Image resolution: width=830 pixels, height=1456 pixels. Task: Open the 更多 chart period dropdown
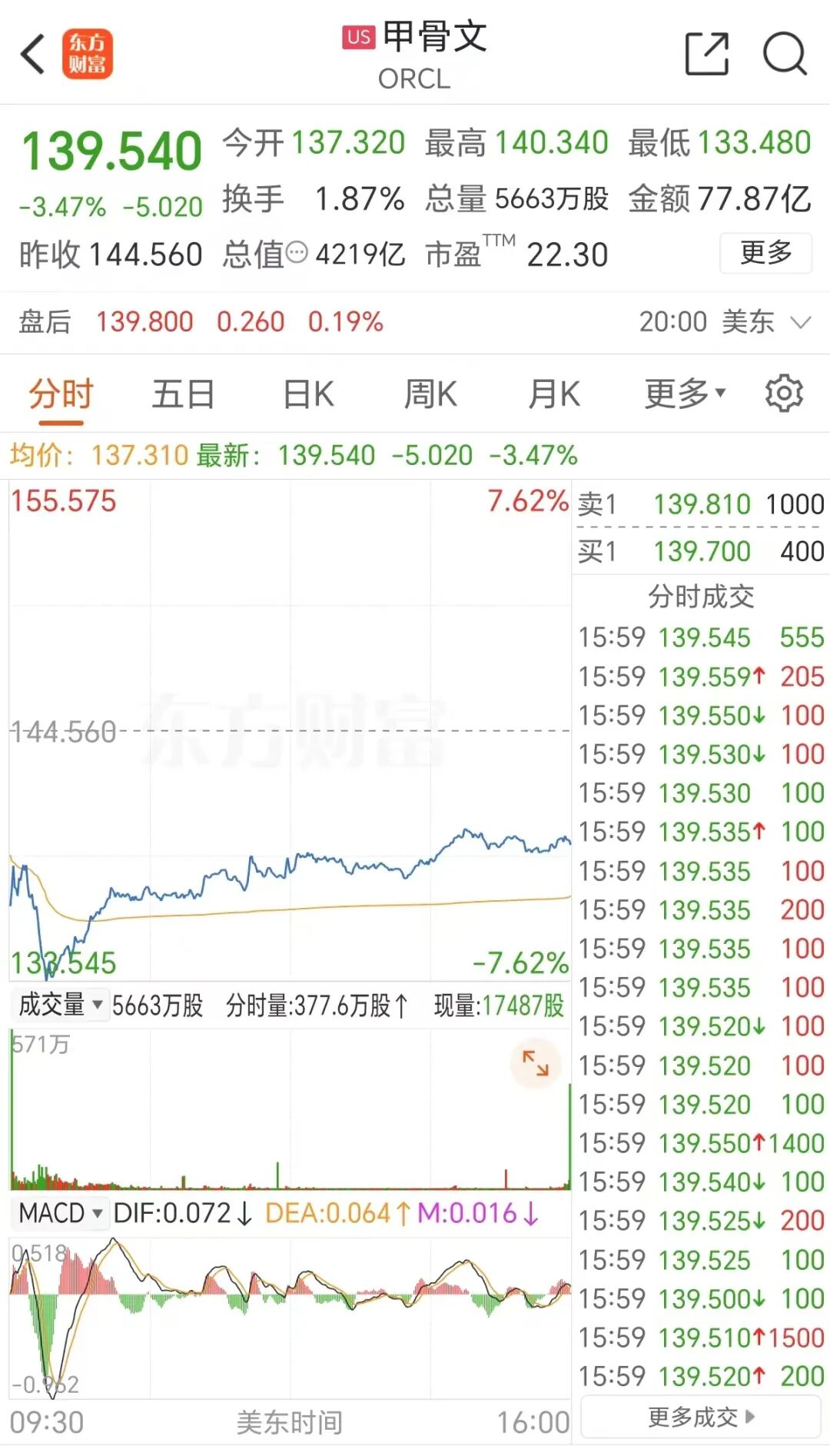click(685, 394)
